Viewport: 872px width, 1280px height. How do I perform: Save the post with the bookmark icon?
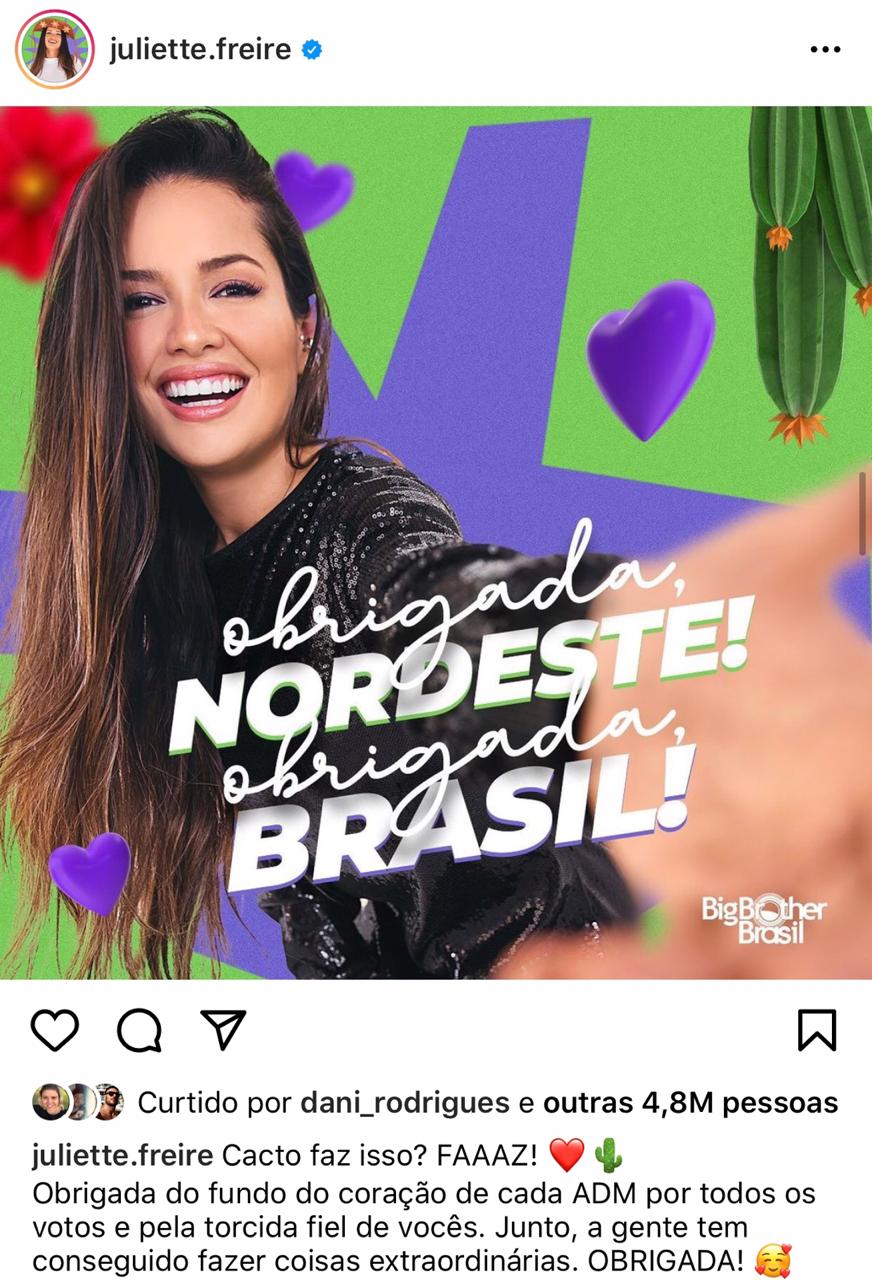817,1030
